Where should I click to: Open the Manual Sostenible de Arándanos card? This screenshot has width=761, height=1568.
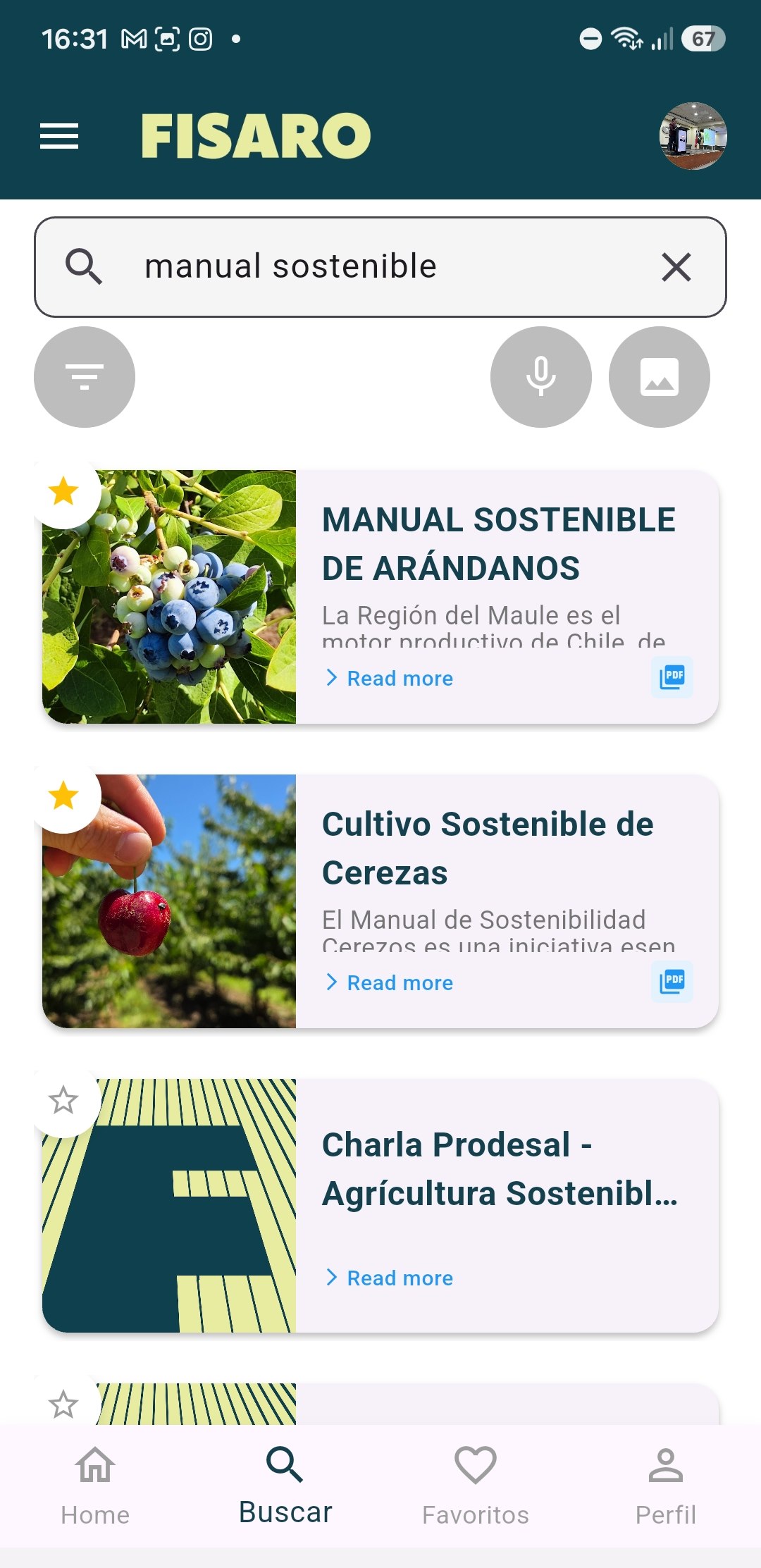pyautogui.click(x=380, y=597)
